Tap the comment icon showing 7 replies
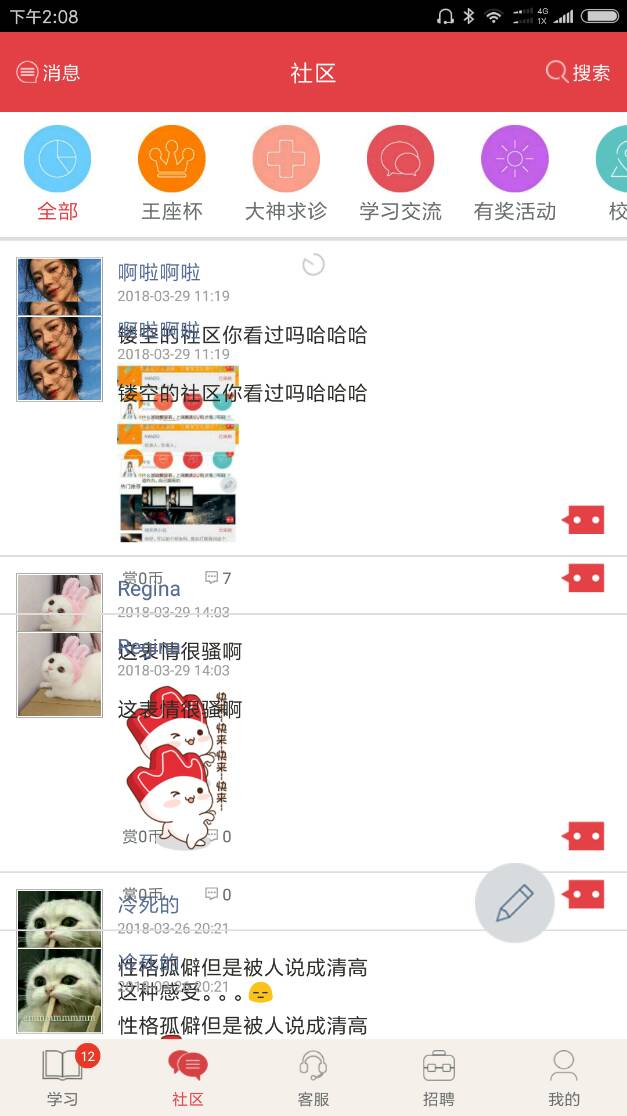Image resolution: width=627 pixels, height=1116 pixels. [x=218, y=578]
